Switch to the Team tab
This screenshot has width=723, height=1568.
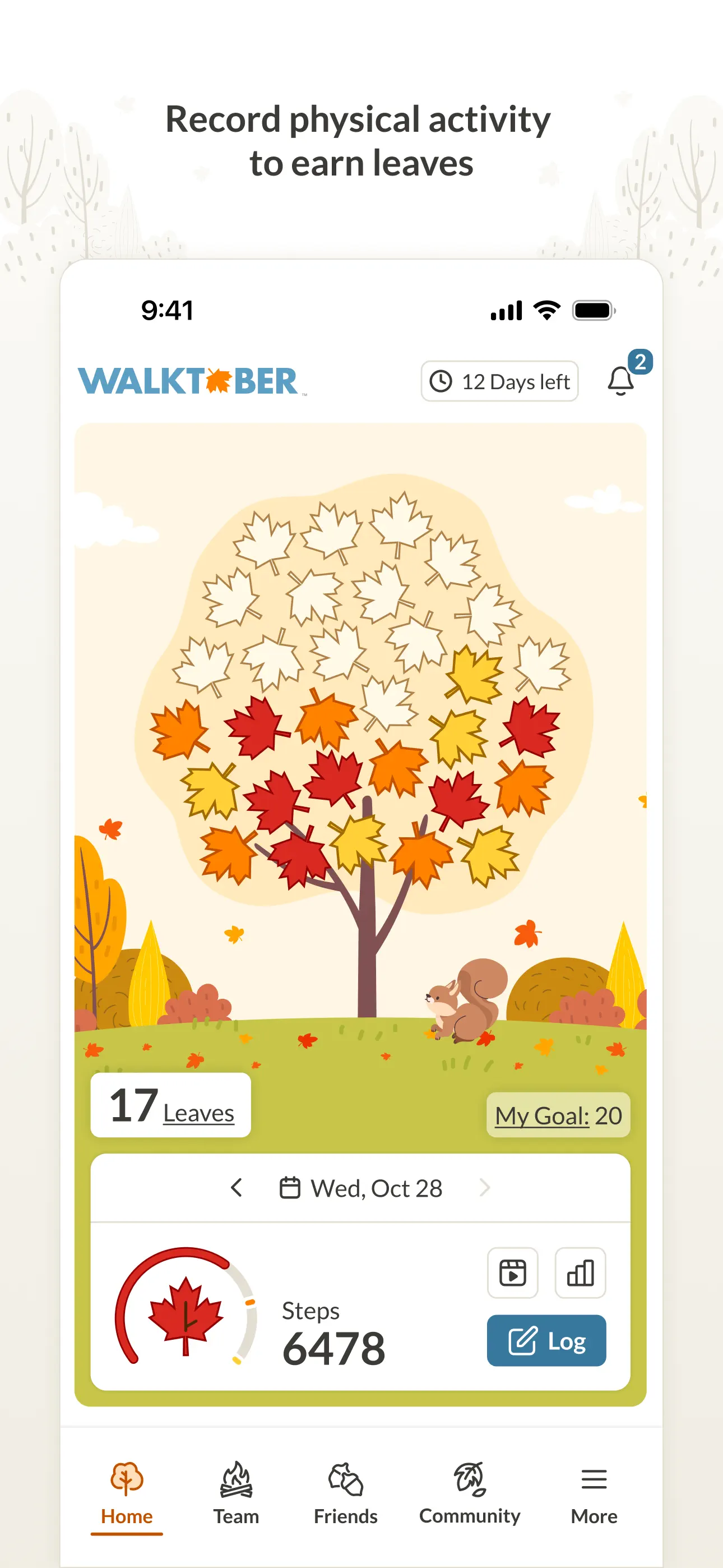pyautogui.click(x=236, y=1497)
